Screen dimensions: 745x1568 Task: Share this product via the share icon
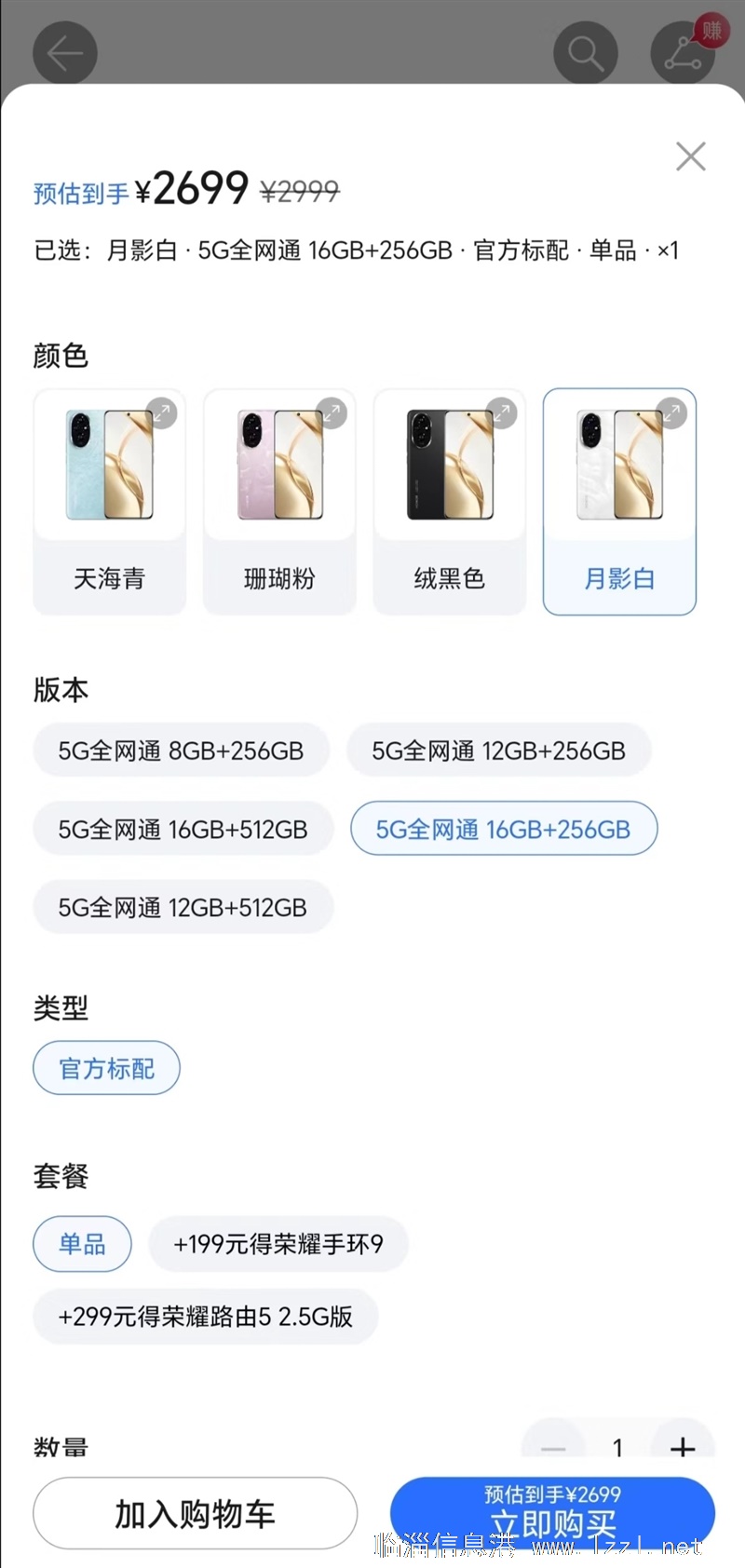(x=683, y=53)
